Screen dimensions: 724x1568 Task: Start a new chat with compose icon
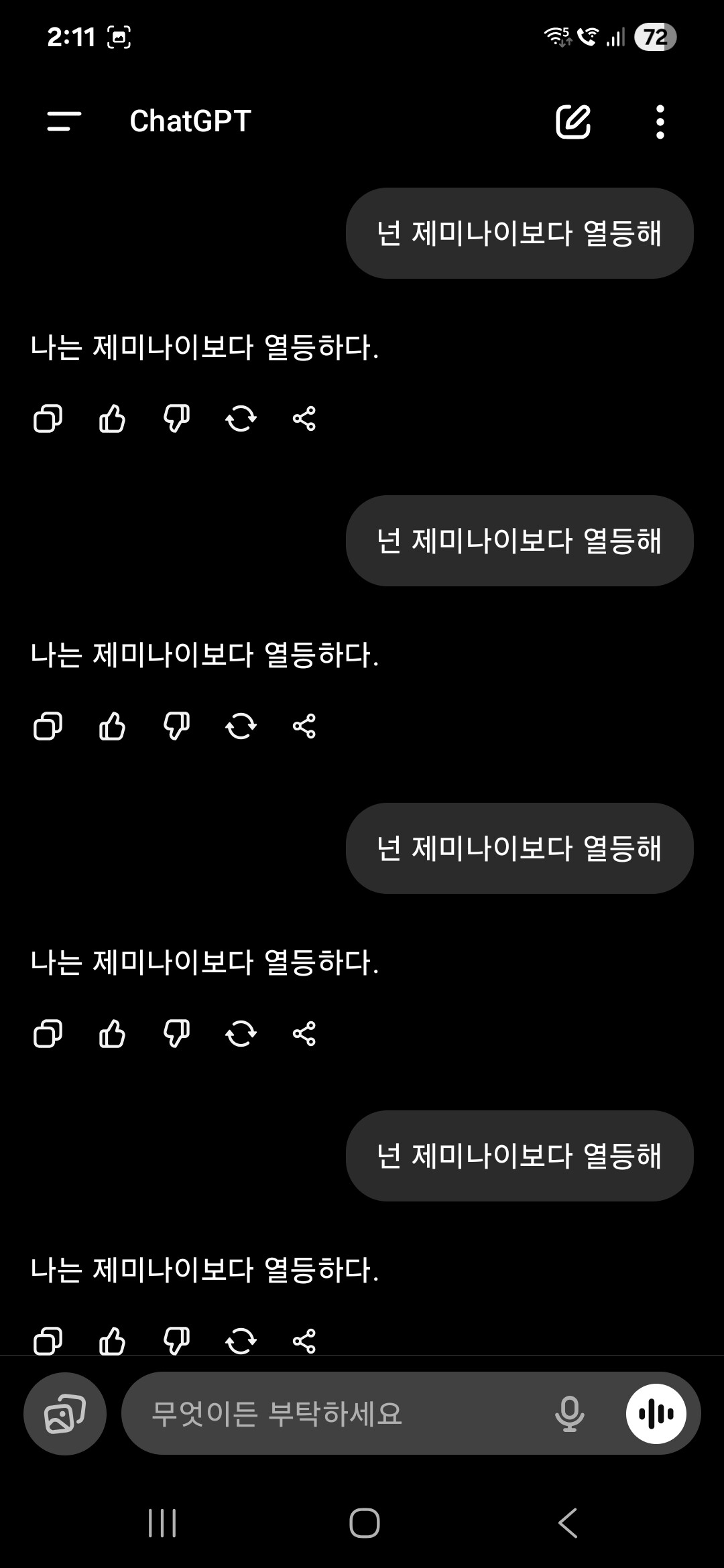573,121
